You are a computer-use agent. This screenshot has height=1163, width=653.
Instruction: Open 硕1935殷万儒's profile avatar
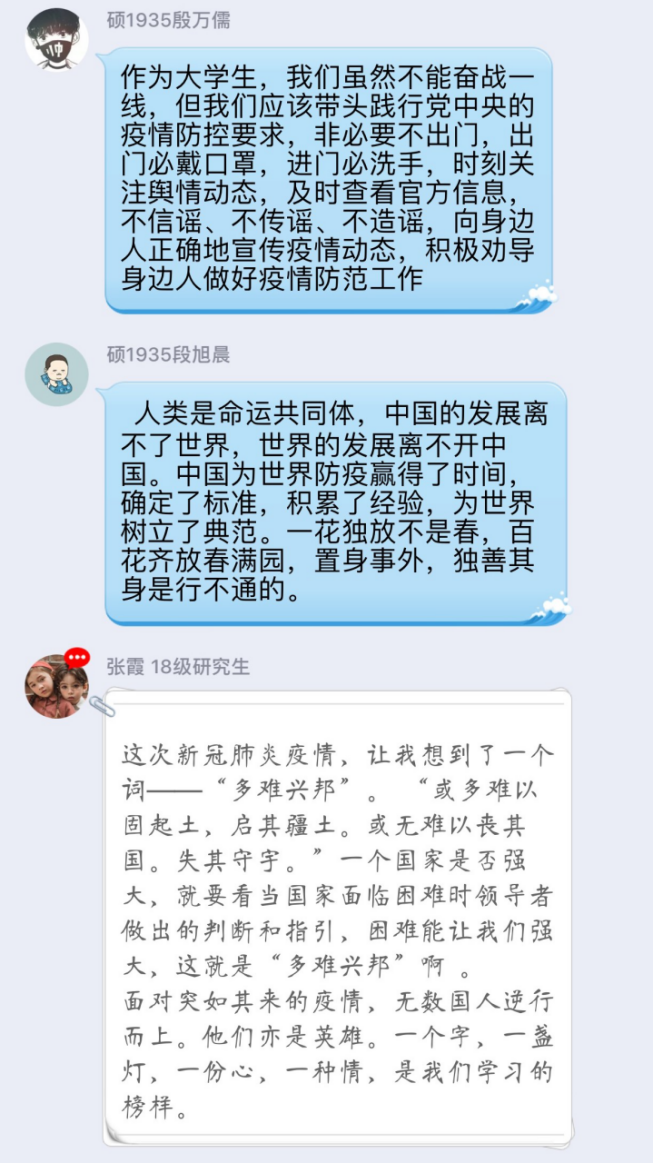coord(56,39)
